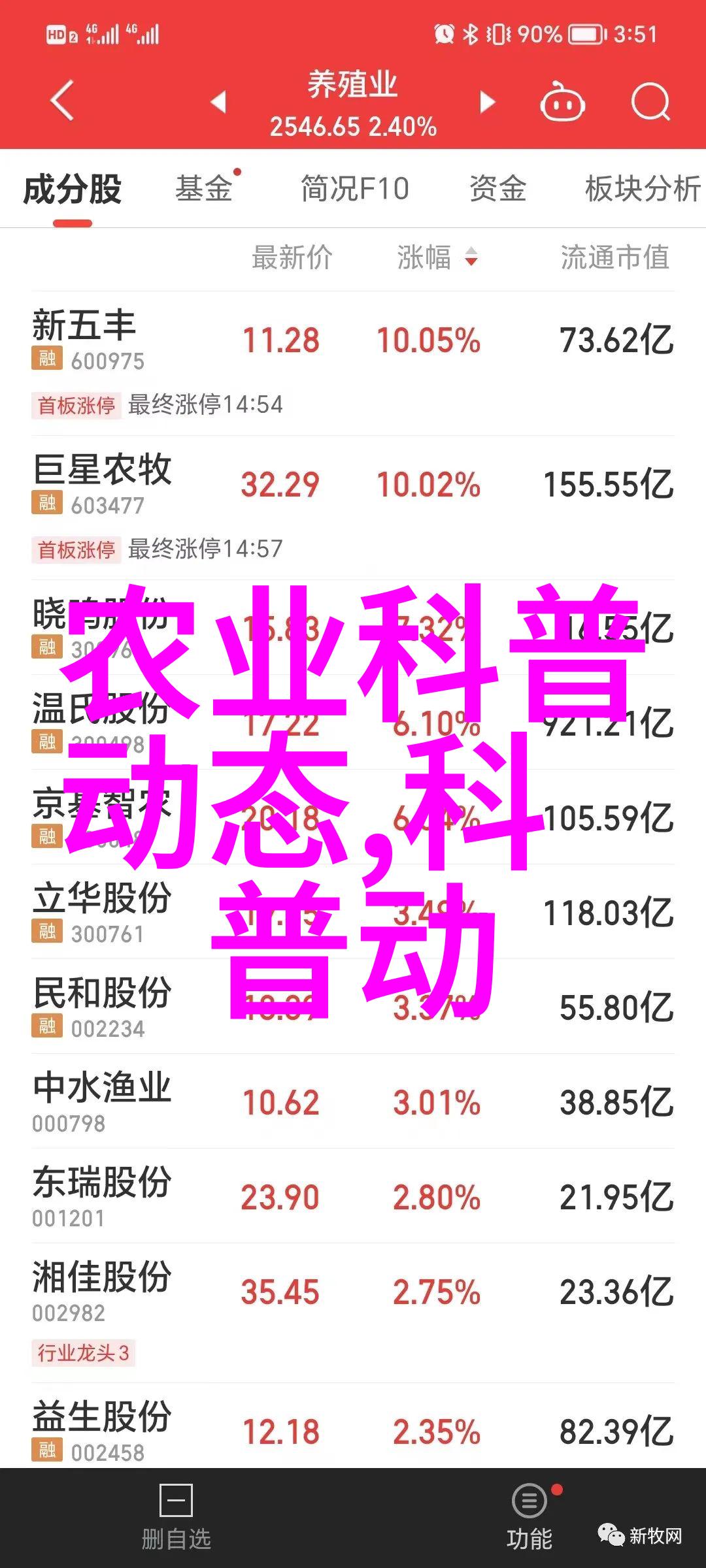This screenshot has width=706, height=1568.
Task: Go back using the top-left arrow
Action: pos(62,101)
